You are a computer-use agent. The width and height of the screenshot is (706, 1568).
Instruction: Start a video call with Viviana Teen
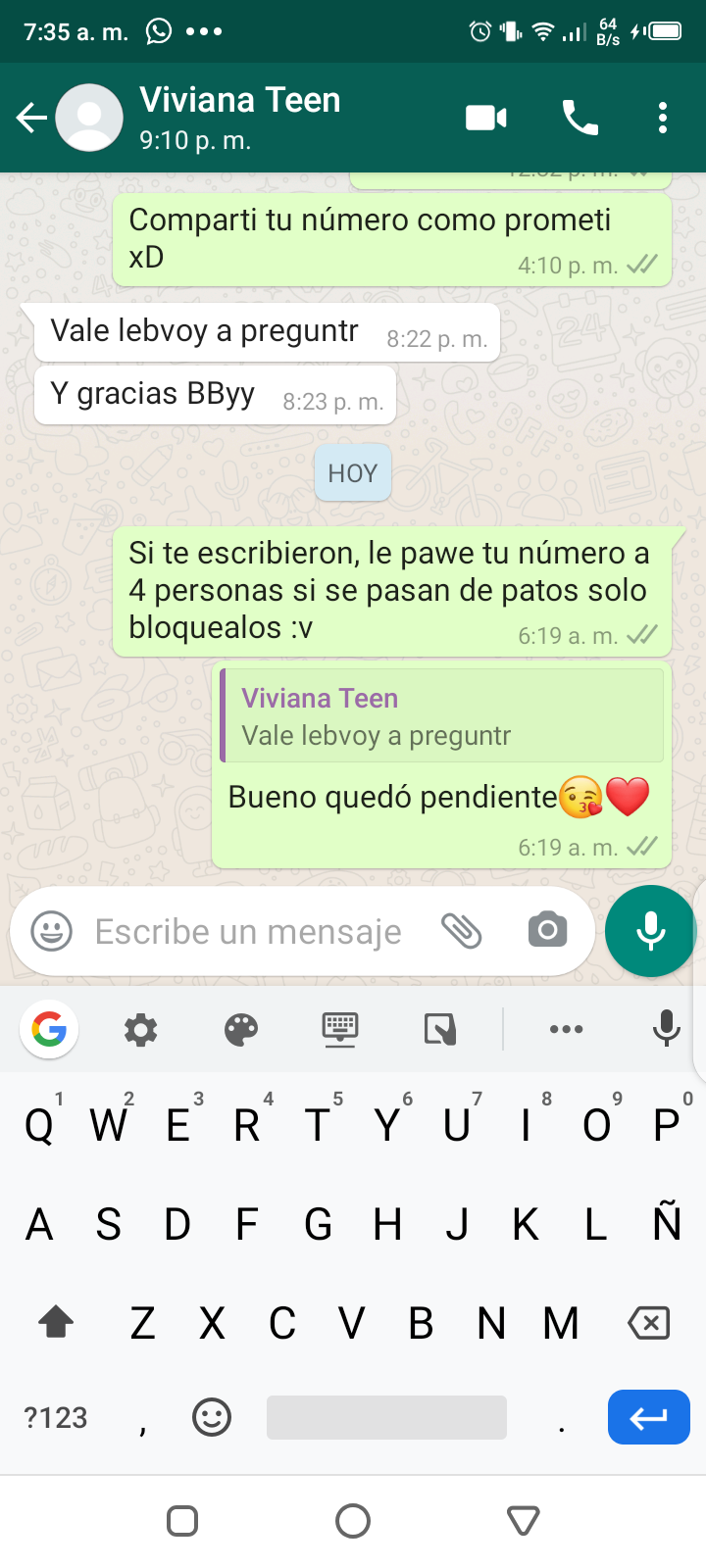[x=485, y=119]
